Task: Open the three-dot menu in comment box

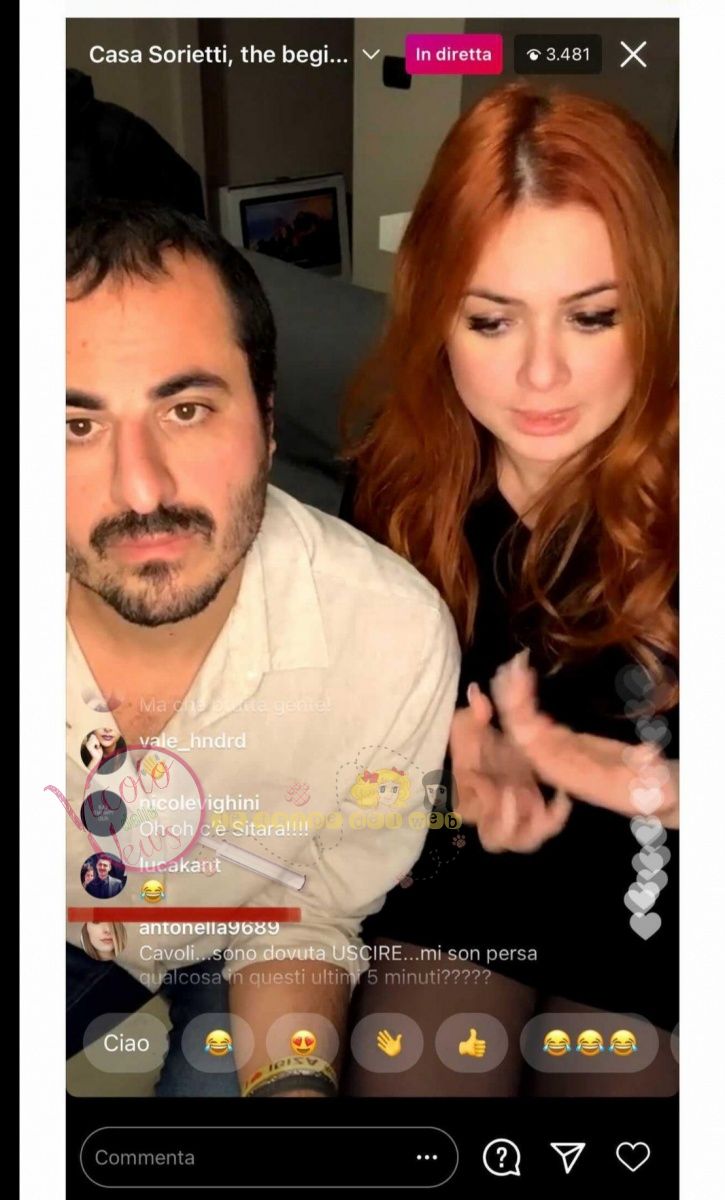Action: click(x=427, y=1157)
